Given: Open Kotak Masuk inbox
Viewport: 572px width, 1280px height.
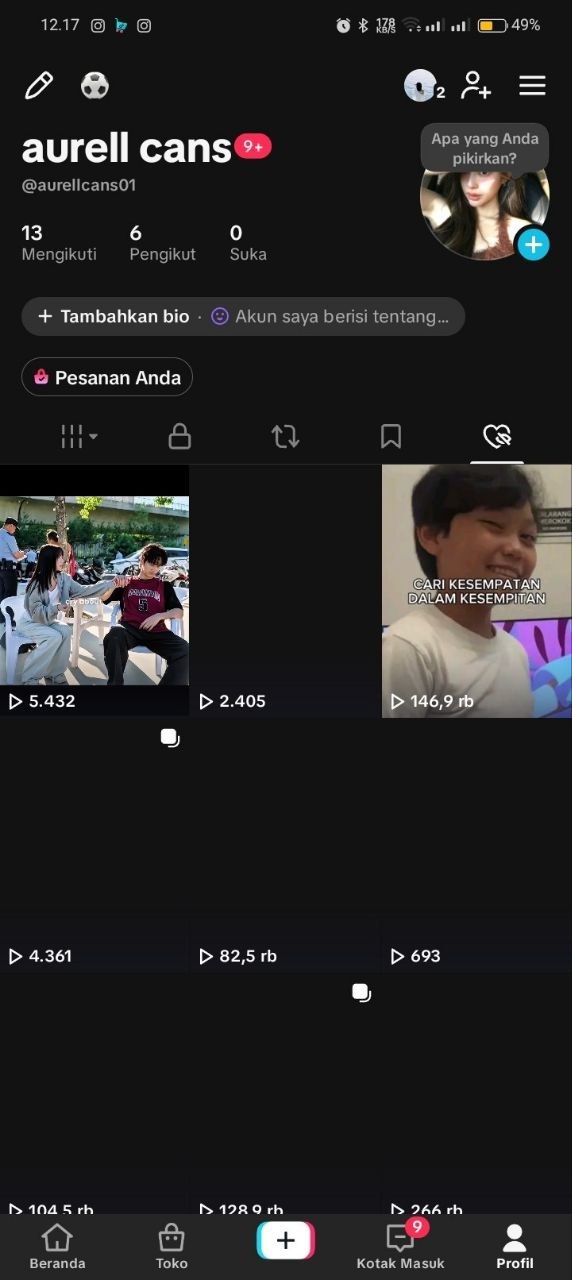Looking at the screenshot, I should [401, 1246].
